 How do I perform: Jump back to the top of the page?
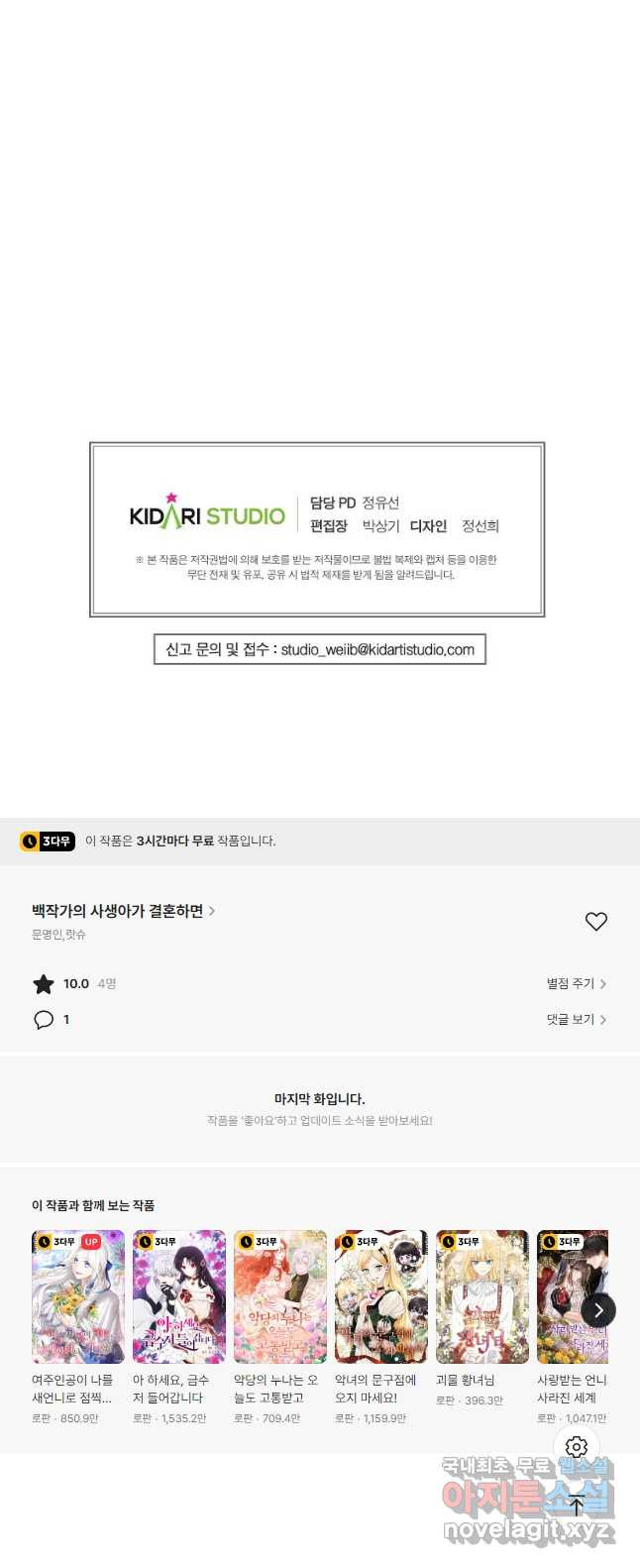pyautogui.click(x=577, y=1505)
